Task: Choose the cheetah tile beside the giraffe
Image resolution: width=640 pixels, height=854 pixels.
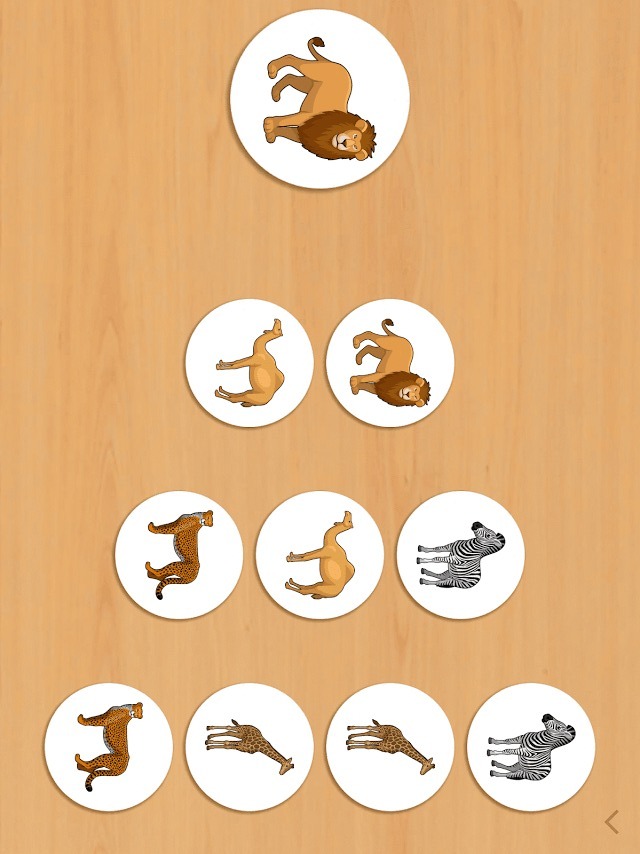Action: pos(108,747)
